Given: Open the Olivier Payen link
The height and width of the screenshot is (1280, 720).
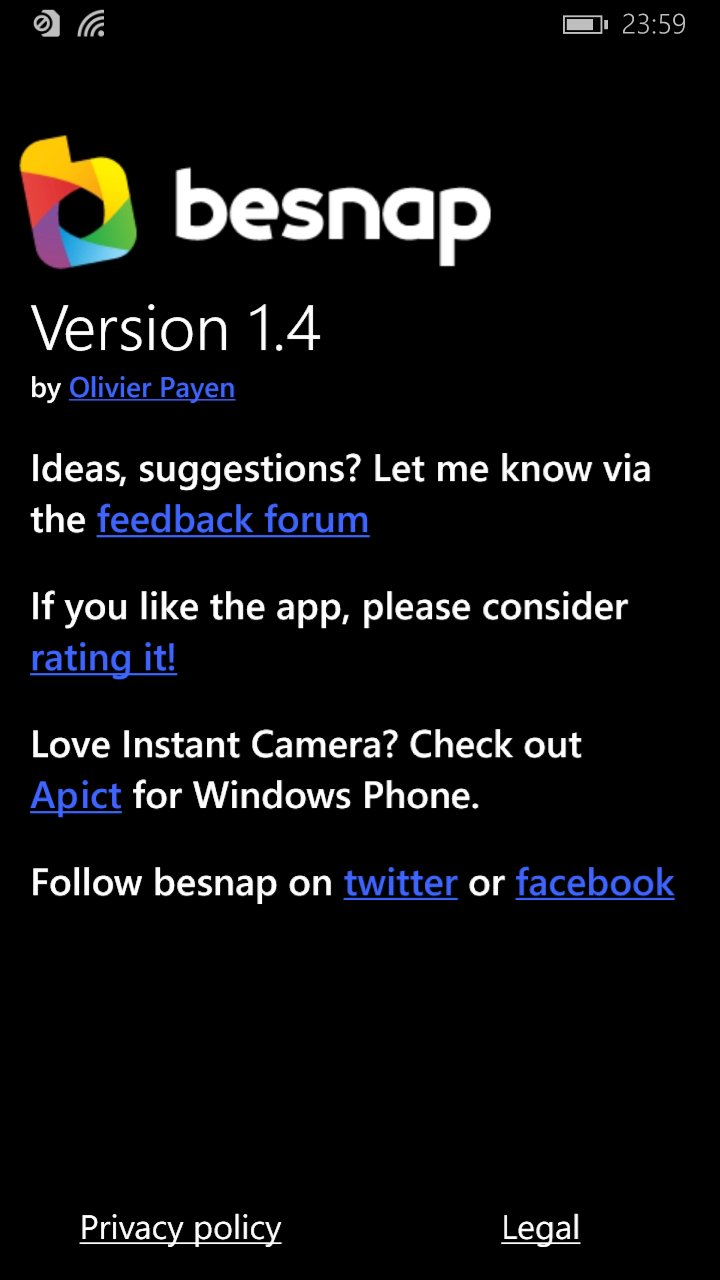Looking at the screenshot, I should [x=152, y=388].
